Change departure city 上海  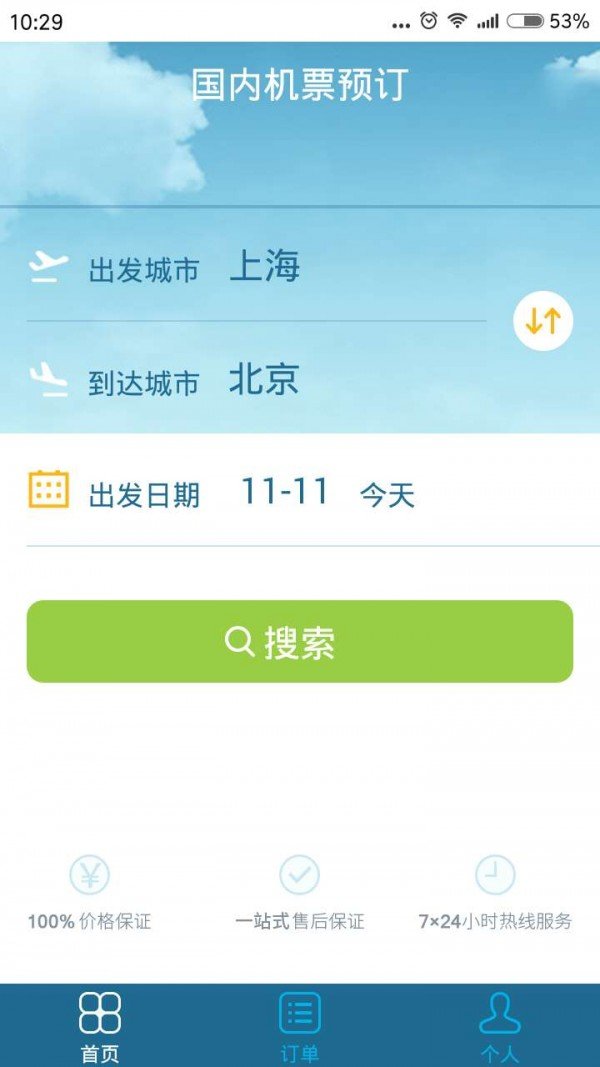click(265, 268)
